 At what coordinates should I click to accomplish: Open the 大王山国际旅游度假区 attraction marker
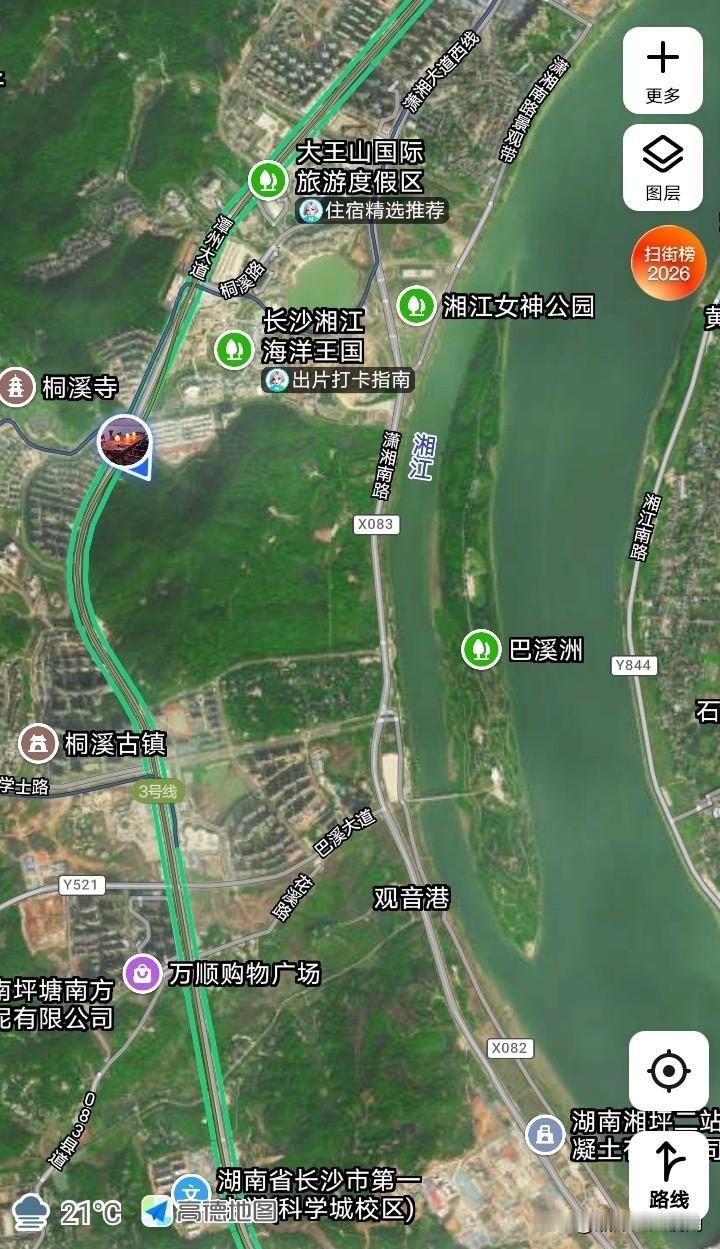(267, 181)
